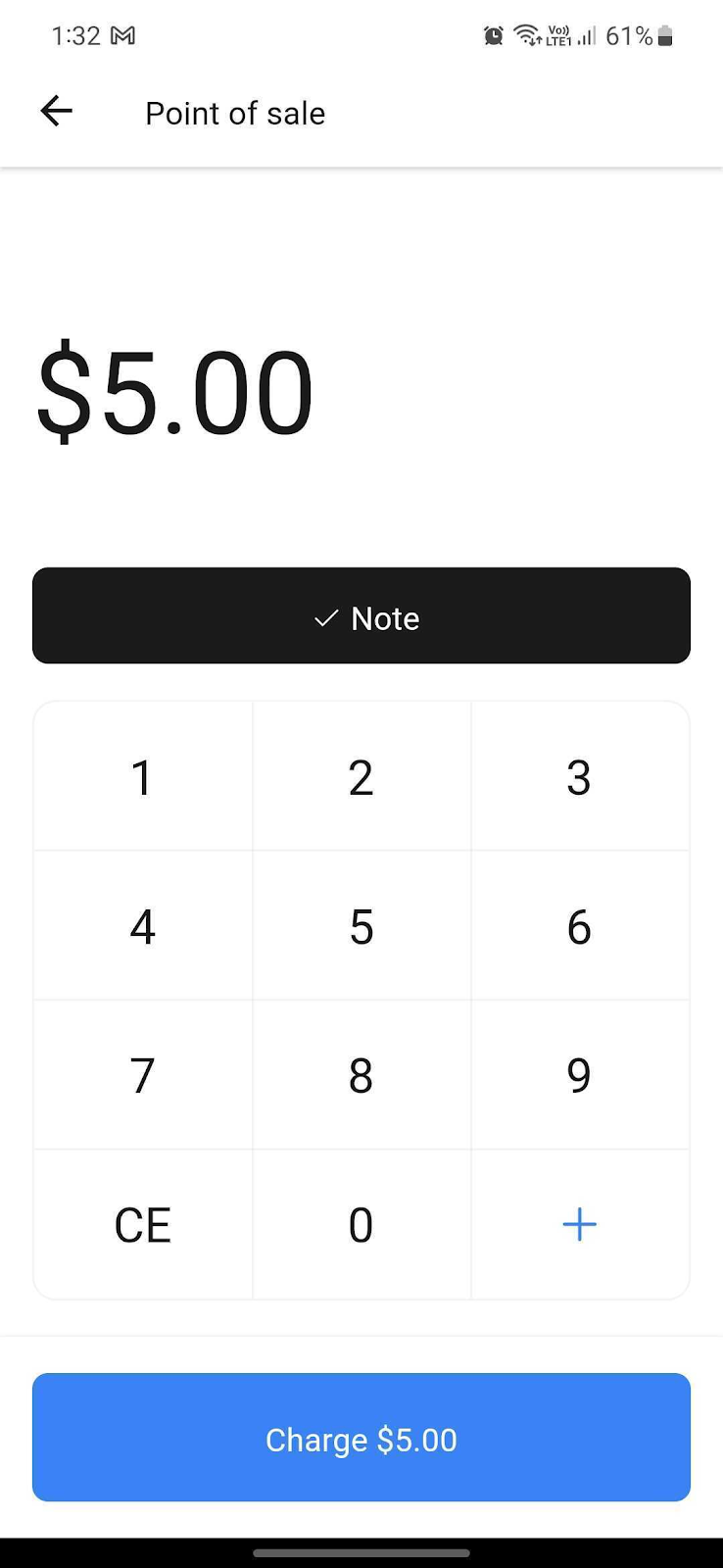Charge $5.00
The width and height of the screenshot is (723, 1568).
[x=361, y=1438]
